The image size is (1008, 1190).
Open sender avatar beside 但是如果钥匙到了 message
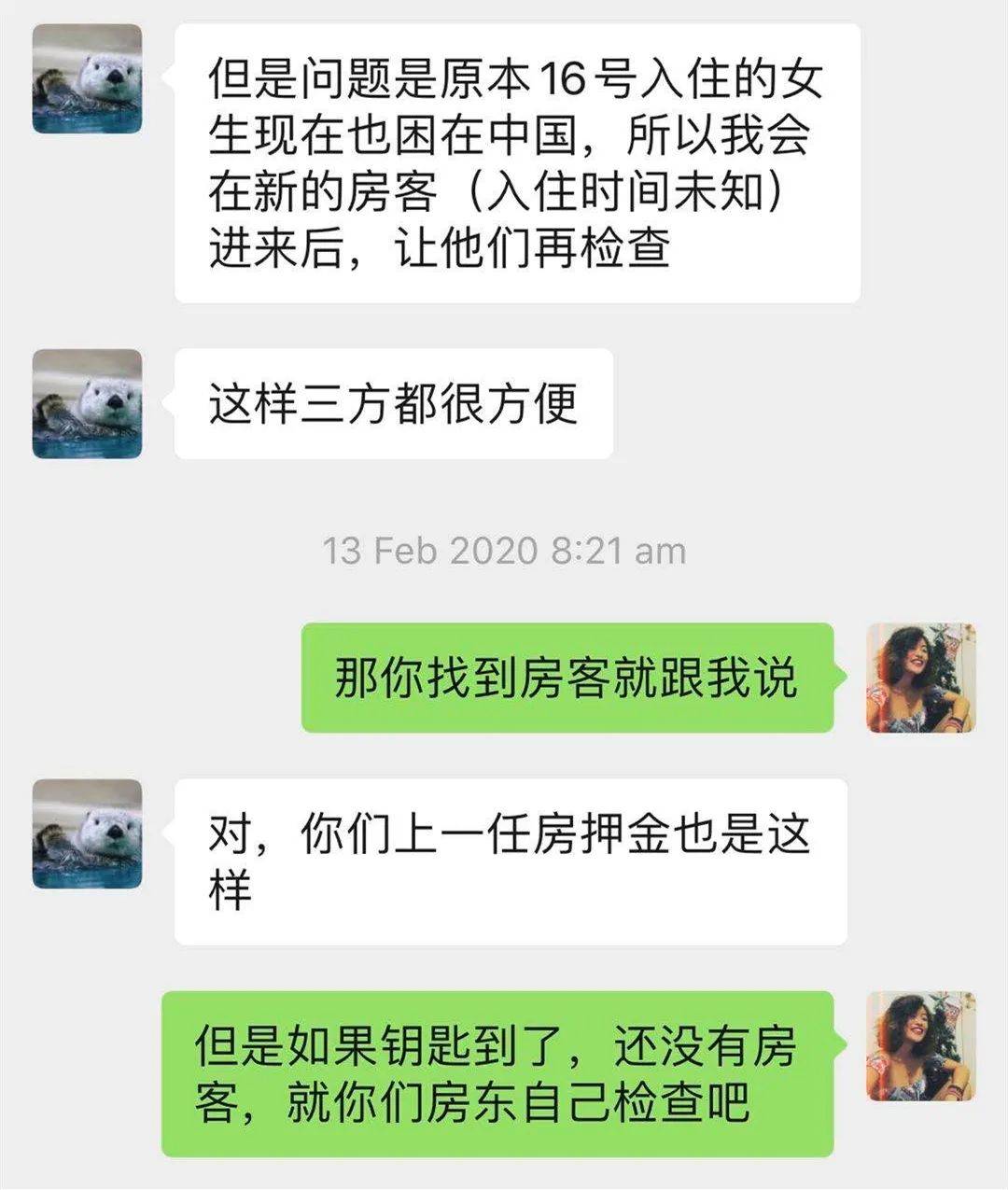[921, 1046]
